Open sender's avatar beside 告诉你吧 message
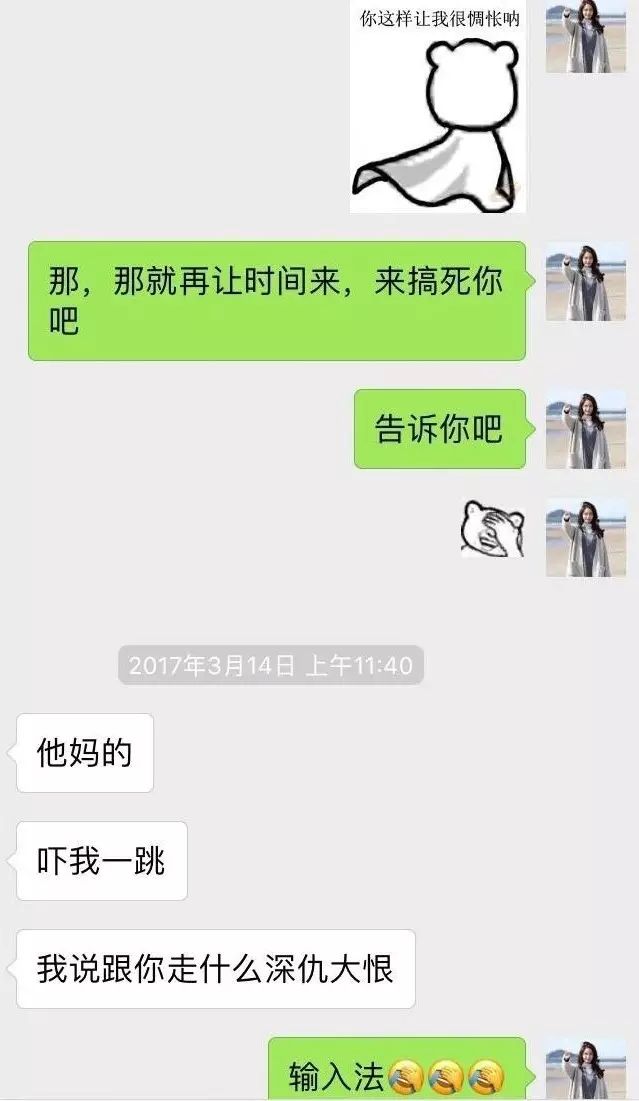Screen dimensions: 639x1101 coord(585,429)
